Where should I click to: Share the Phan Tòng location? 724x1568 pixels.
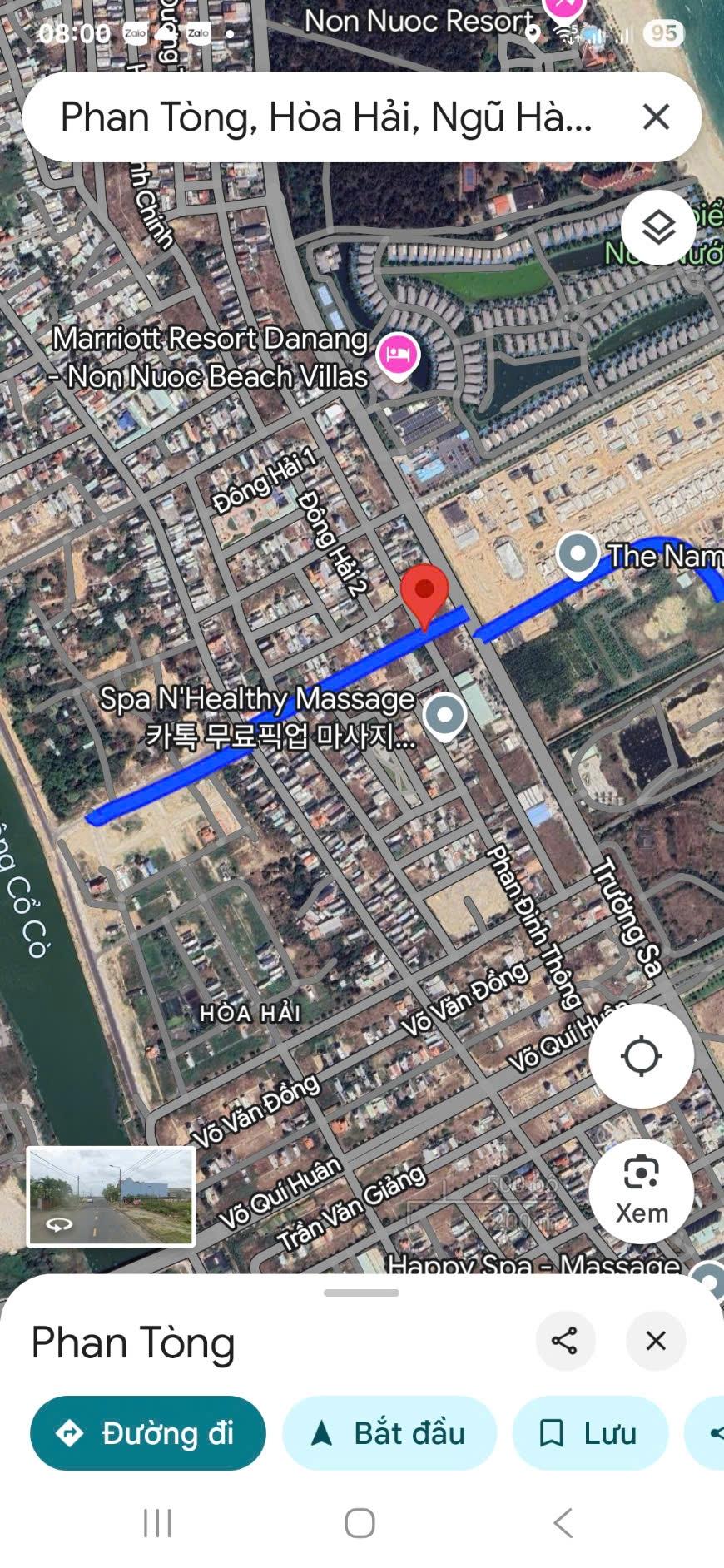click(x=565, y=1341)
